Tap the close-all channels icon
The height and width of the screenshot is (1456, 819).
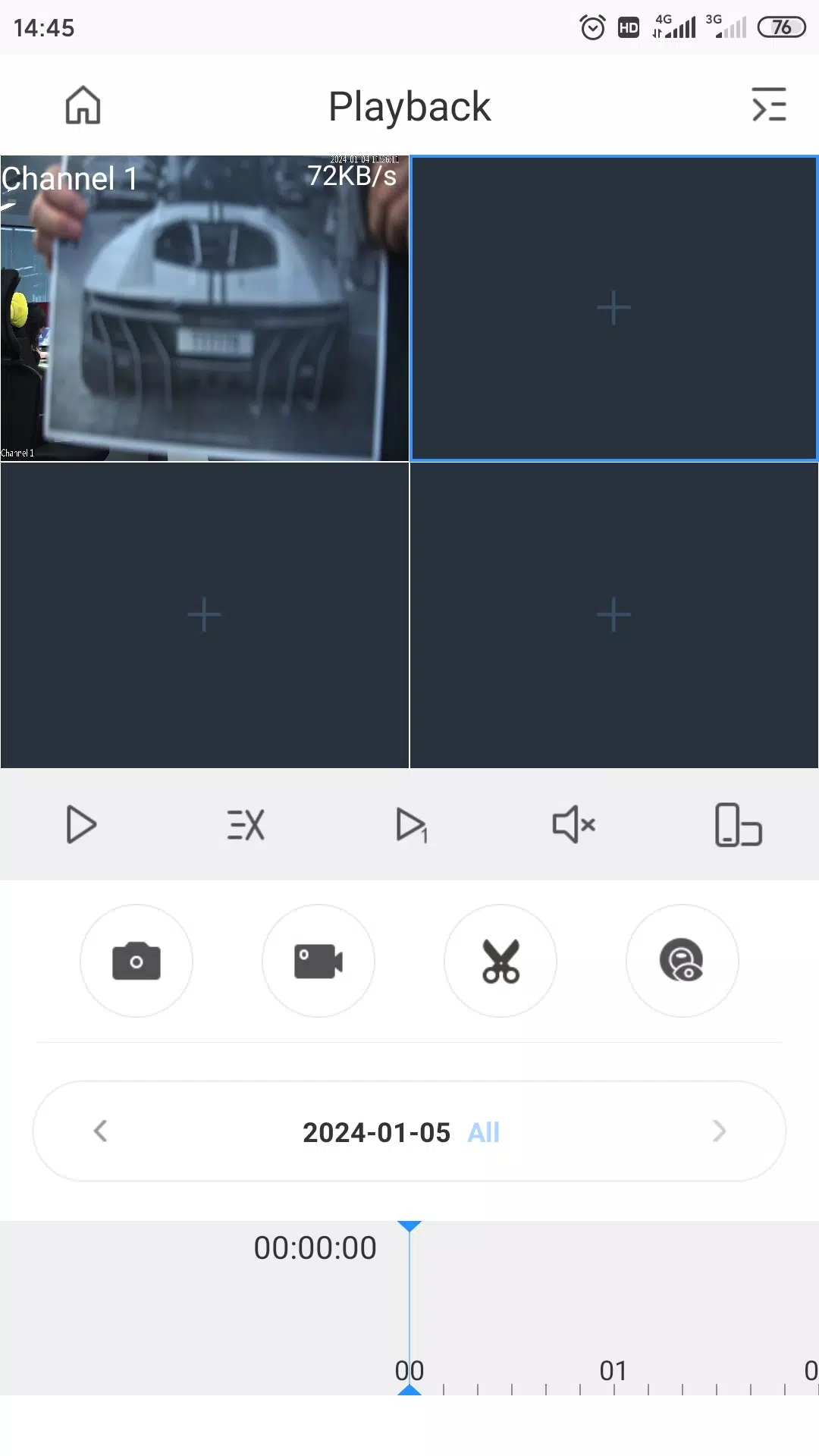[x=246, y=824]
